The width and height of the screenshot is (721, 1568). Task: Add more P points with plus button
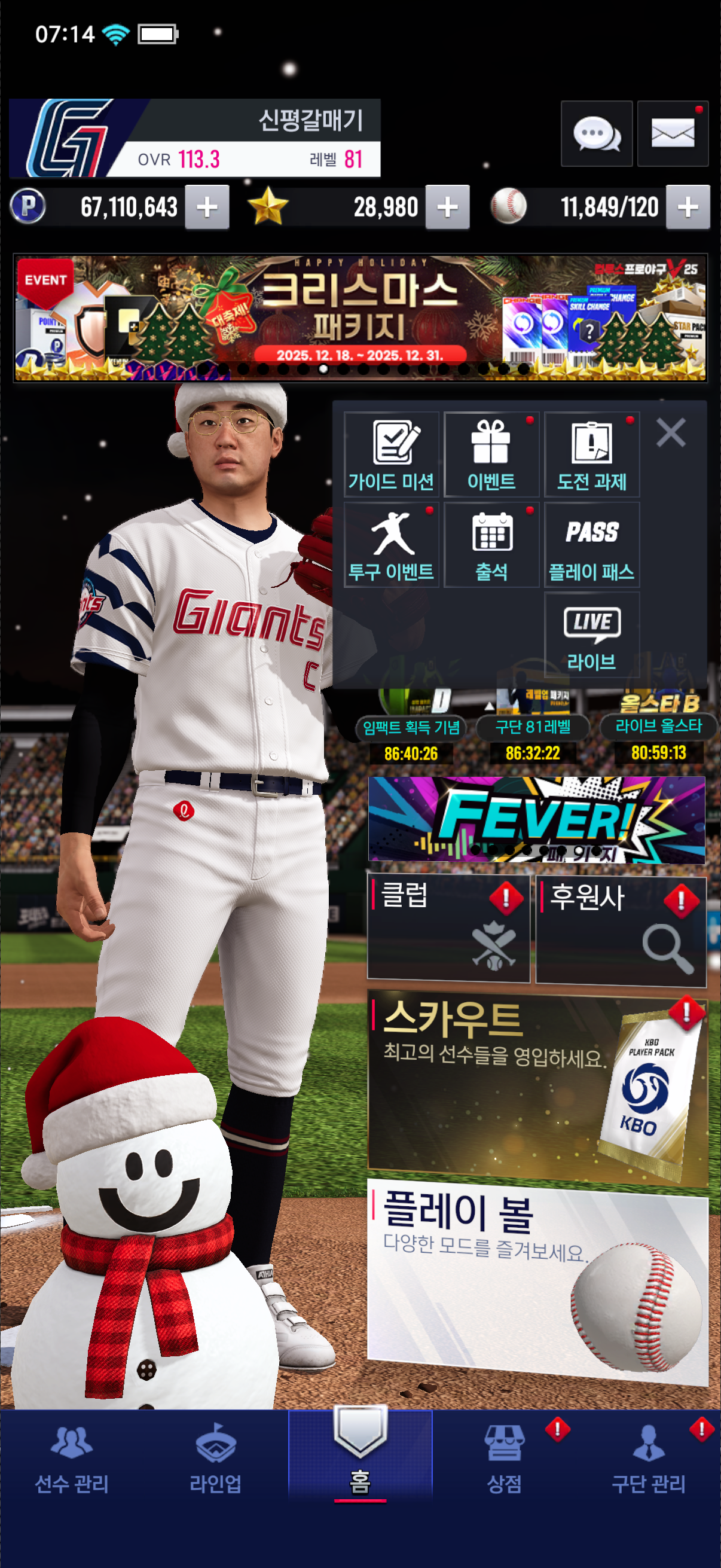pyautogui.click(x=207, y=208)
